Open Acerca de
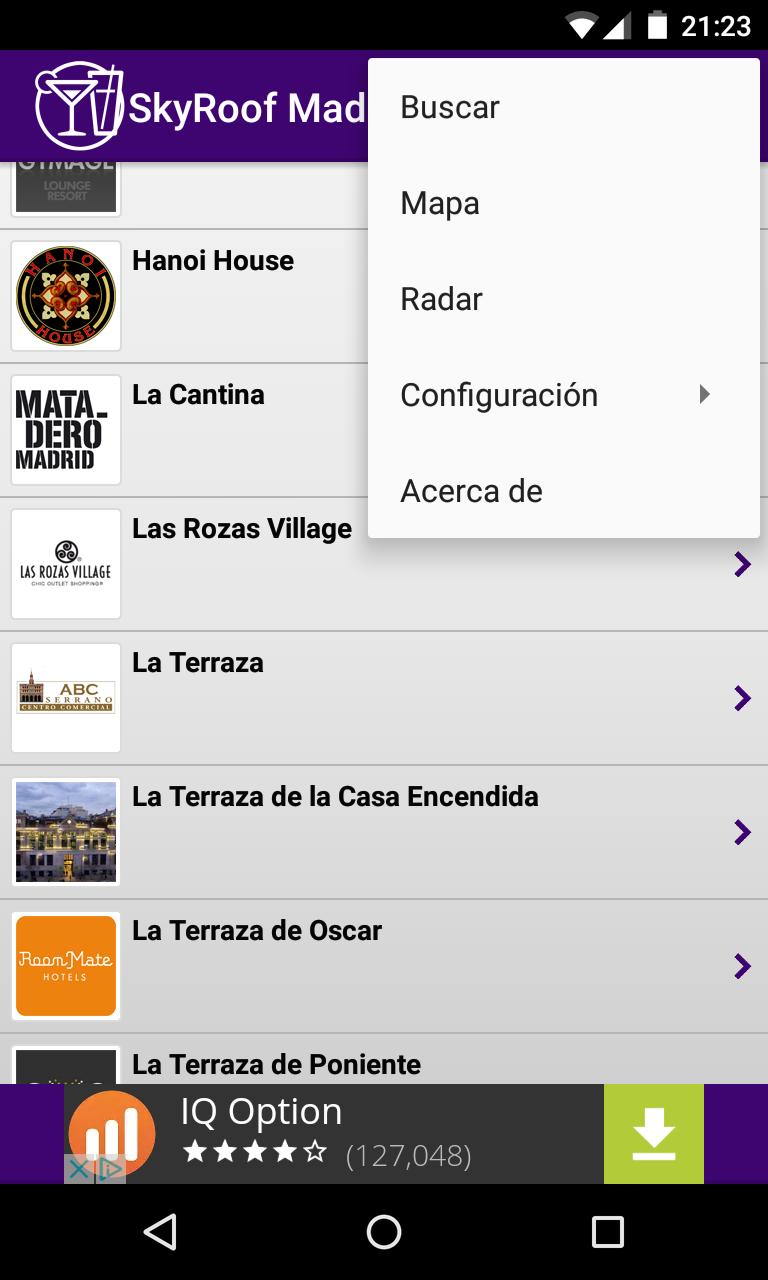 (x=563, y=491)
